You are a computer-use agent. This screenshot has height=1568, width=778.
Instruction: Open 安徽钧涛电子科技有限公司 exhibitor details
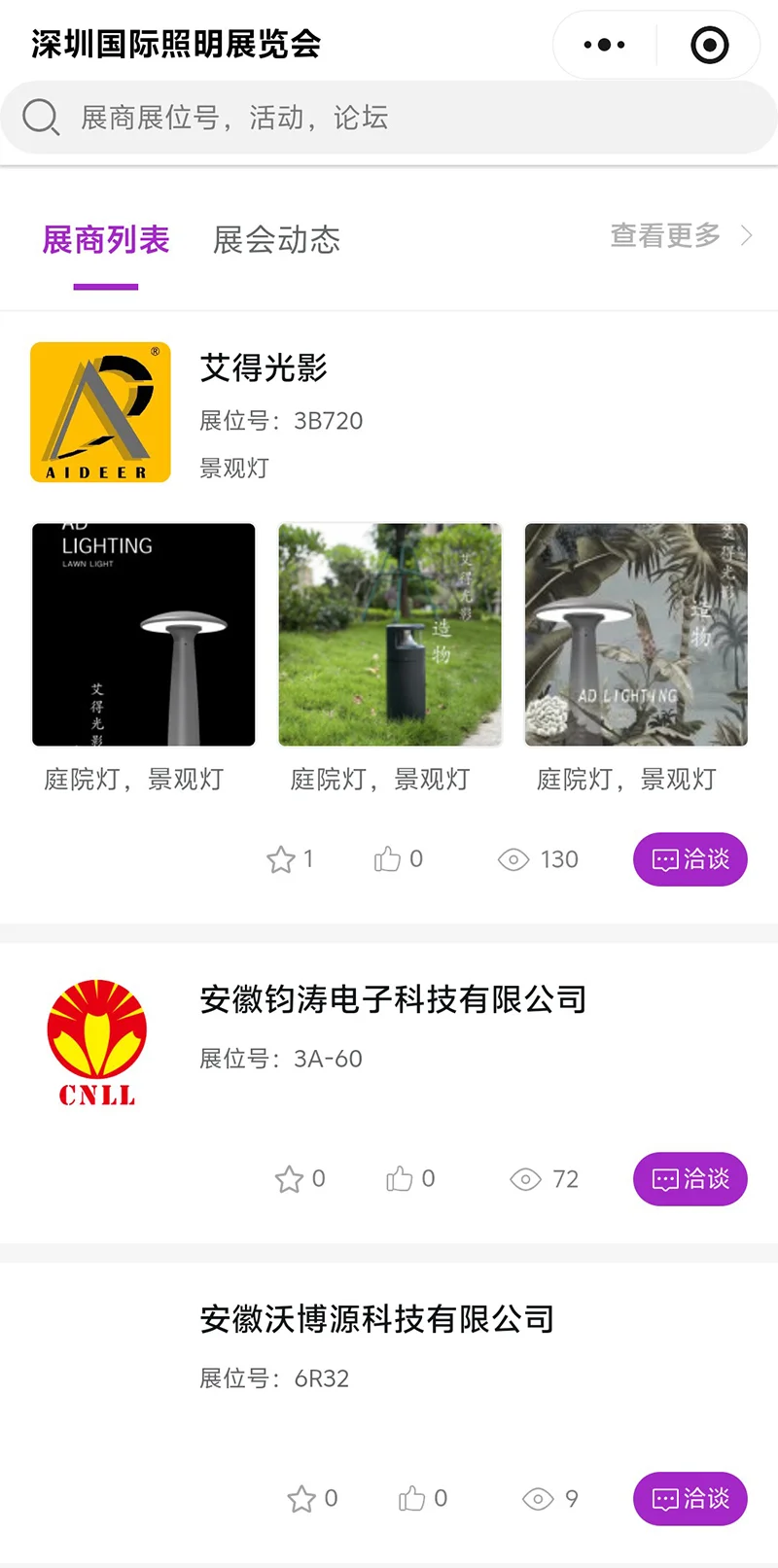(393, 999)
